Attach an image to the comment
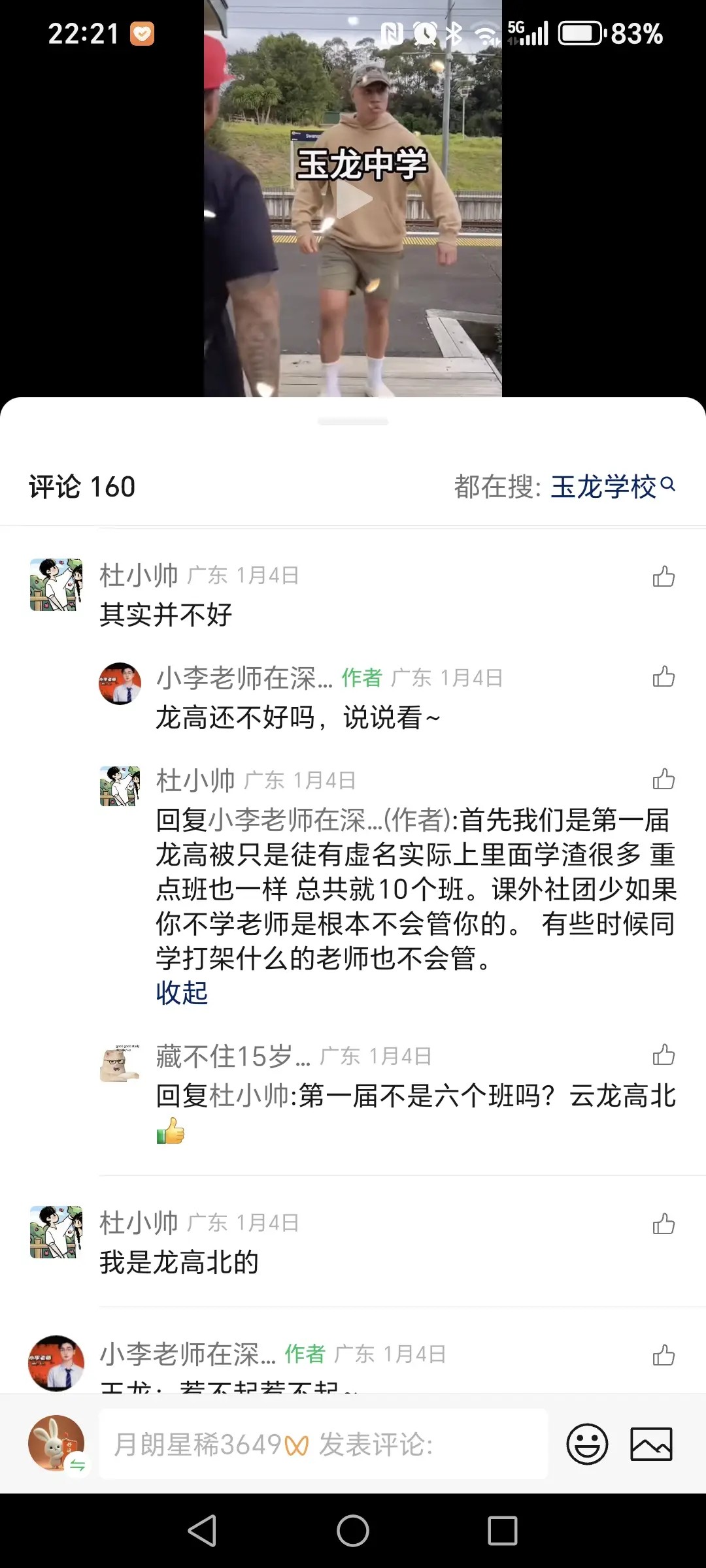This screenshot has width=706, height=1568. coord(650,1445)
